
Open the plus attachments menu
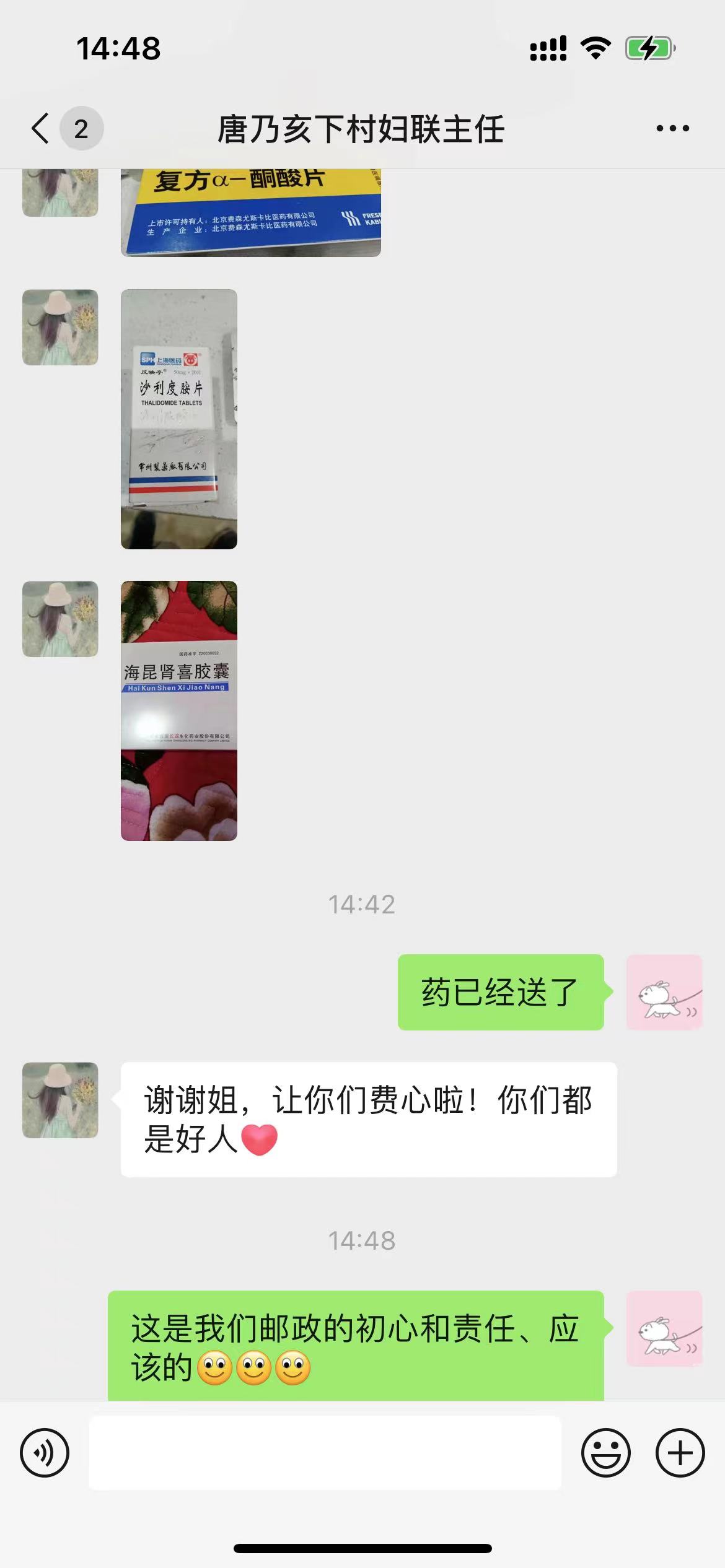(x=680, y=1452)
